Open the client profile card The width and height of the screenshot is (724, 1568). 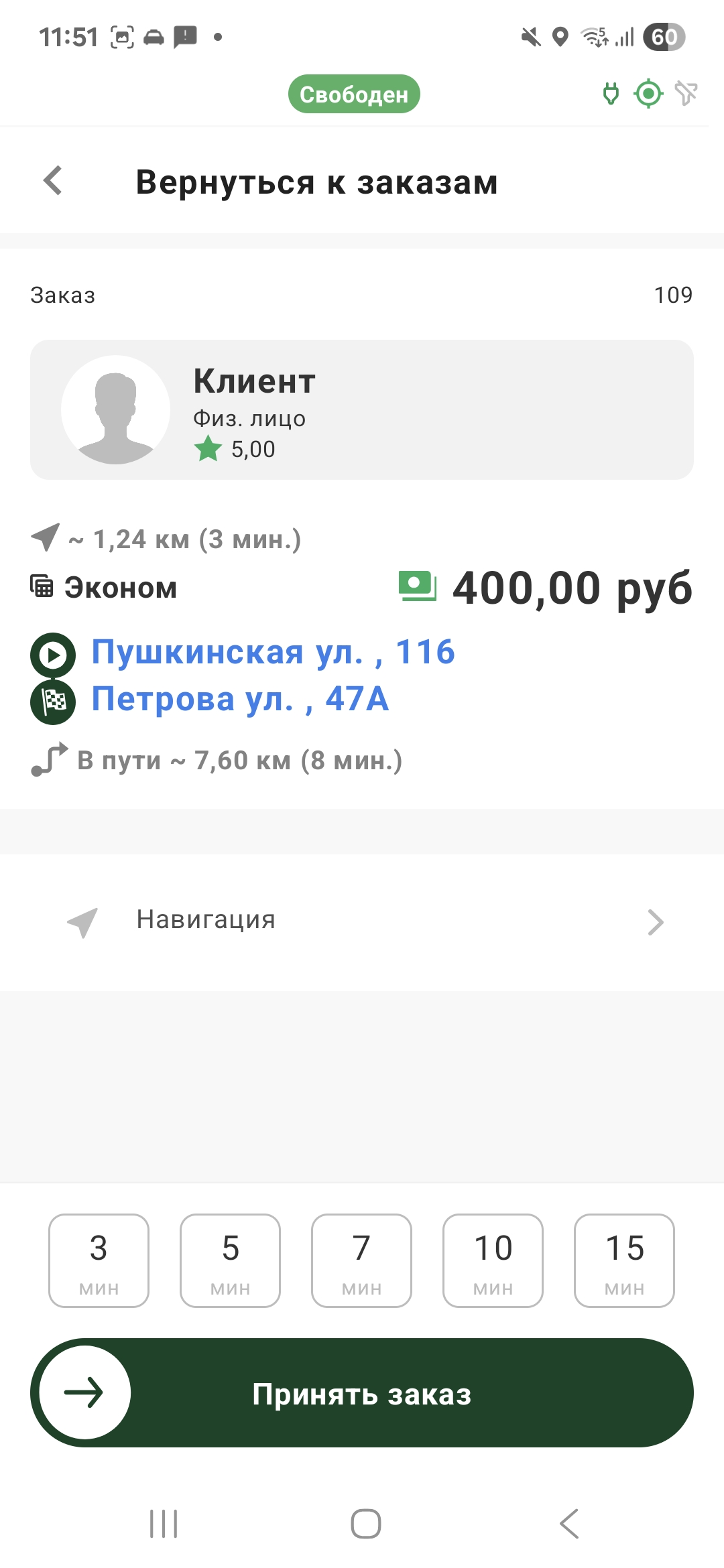362,409
